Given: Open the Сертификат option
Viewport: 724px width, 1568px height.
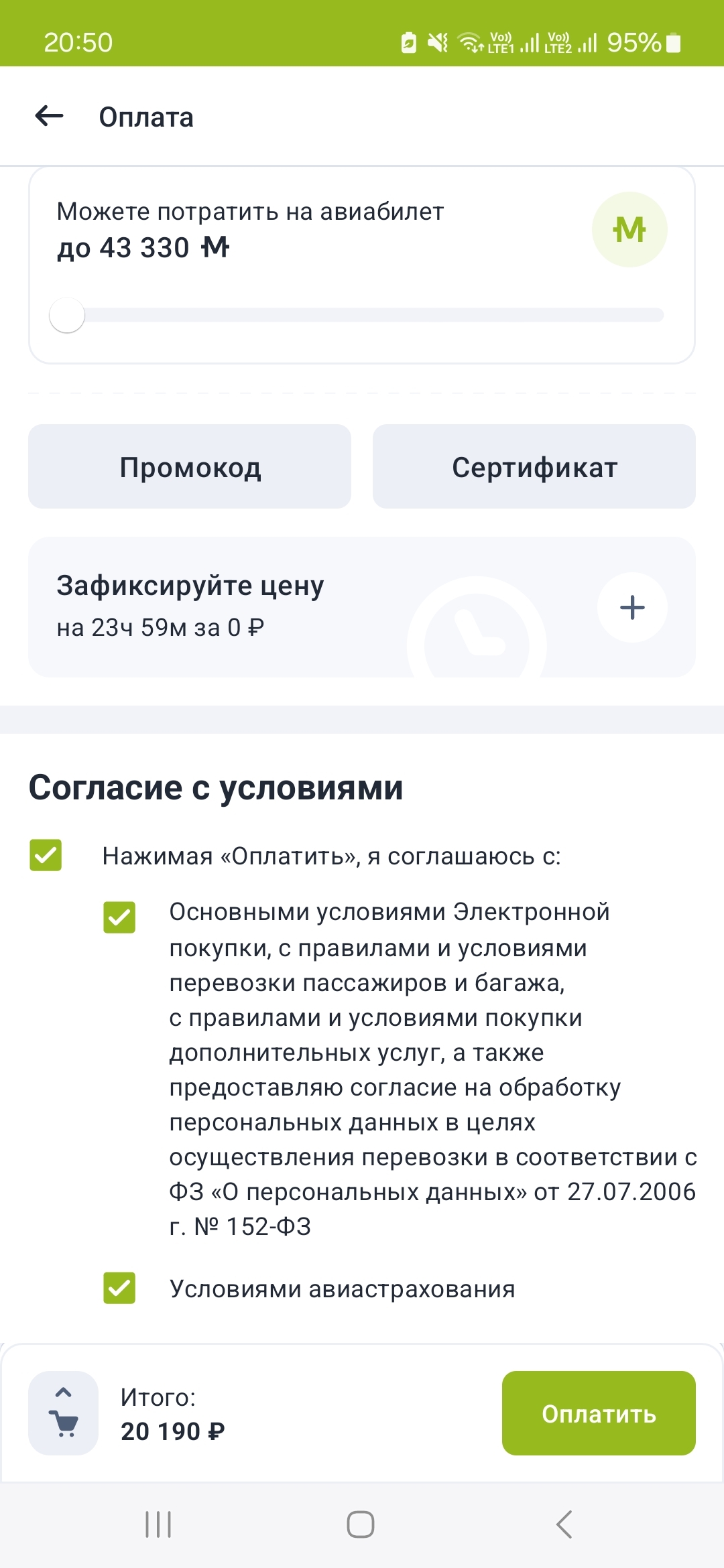Looking at the screenshot, I should (x=534, y=466).
